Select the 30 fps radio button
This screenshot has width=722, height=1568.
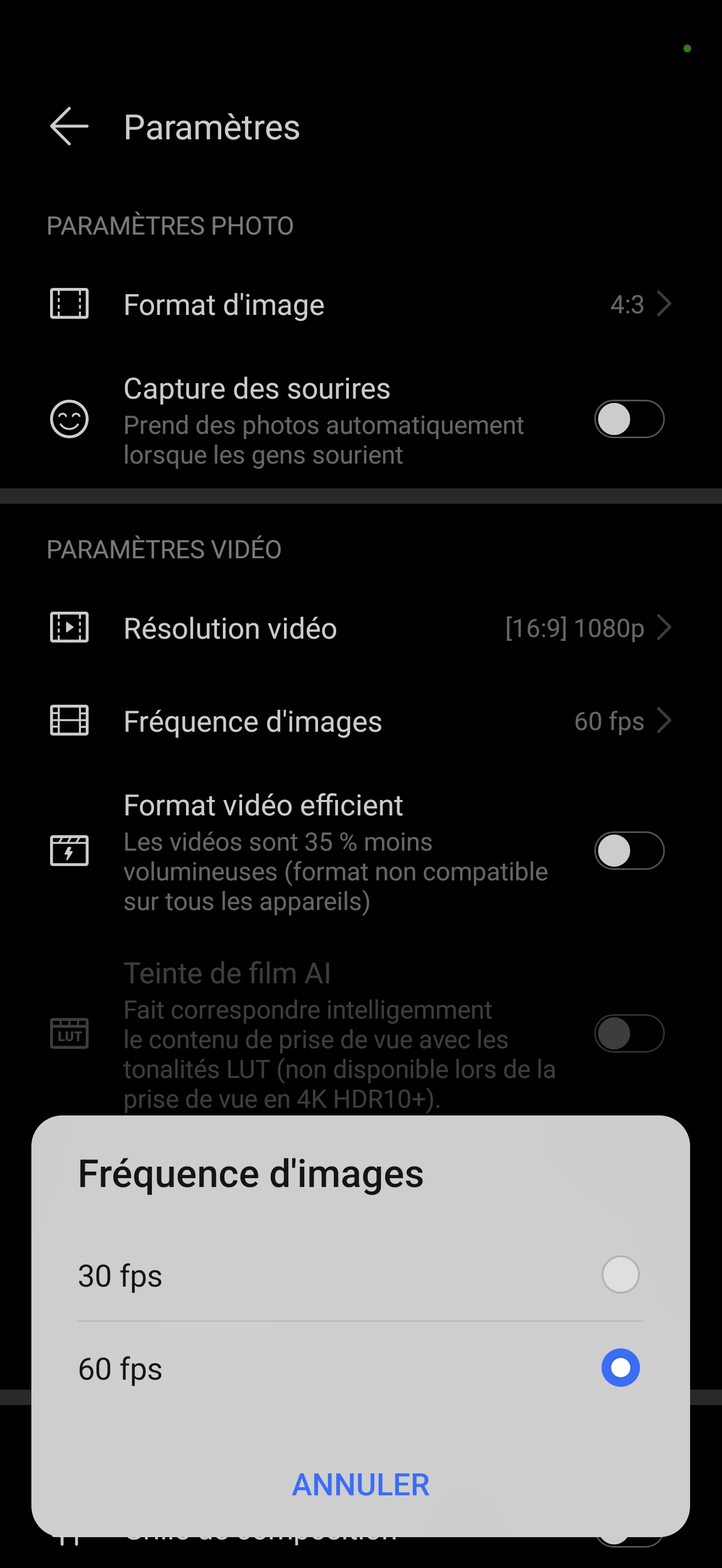620,1275
